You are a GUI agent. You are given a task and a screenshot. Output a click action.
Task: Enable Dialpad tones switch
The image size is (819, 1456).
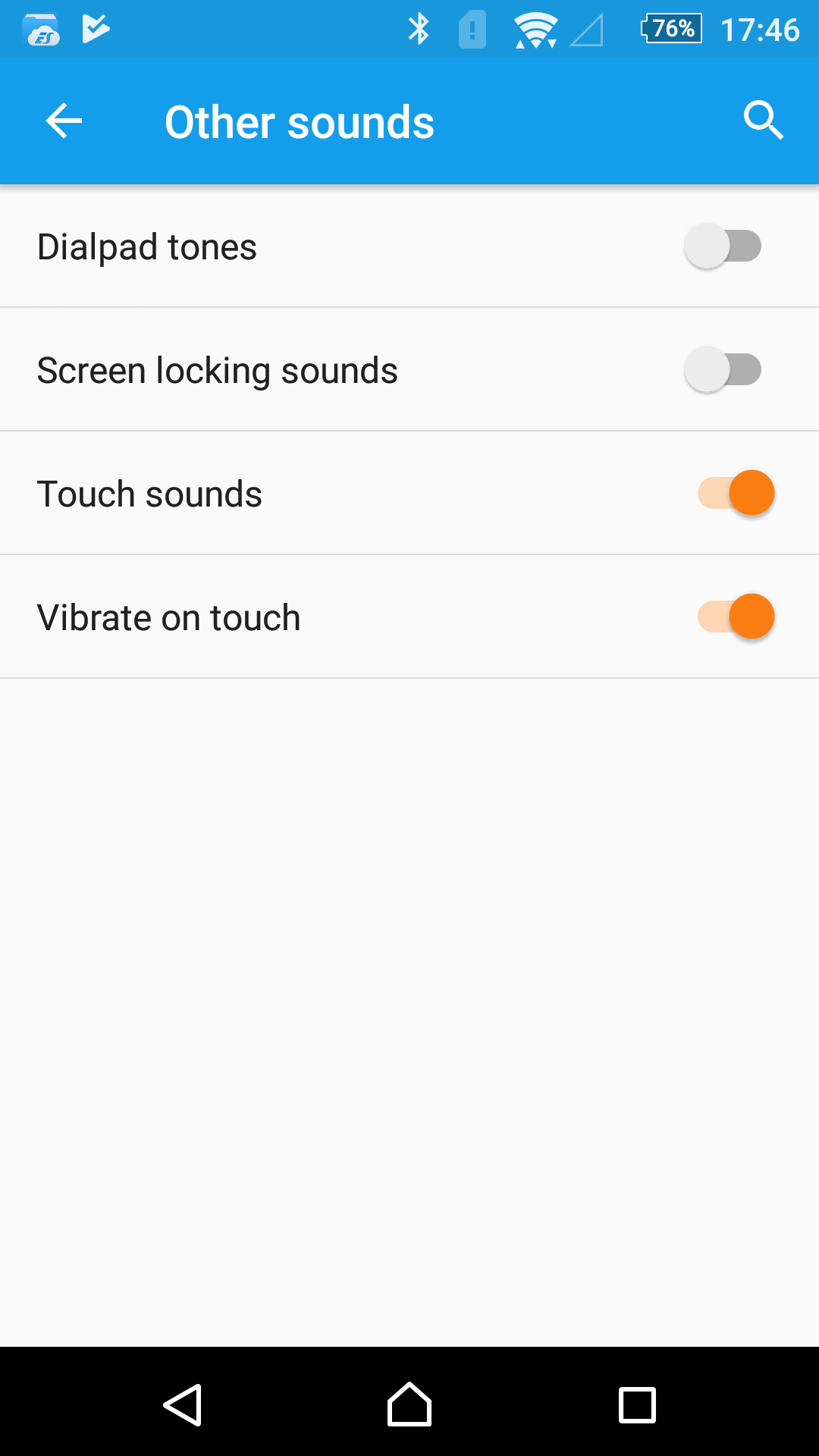pos(723,246)
